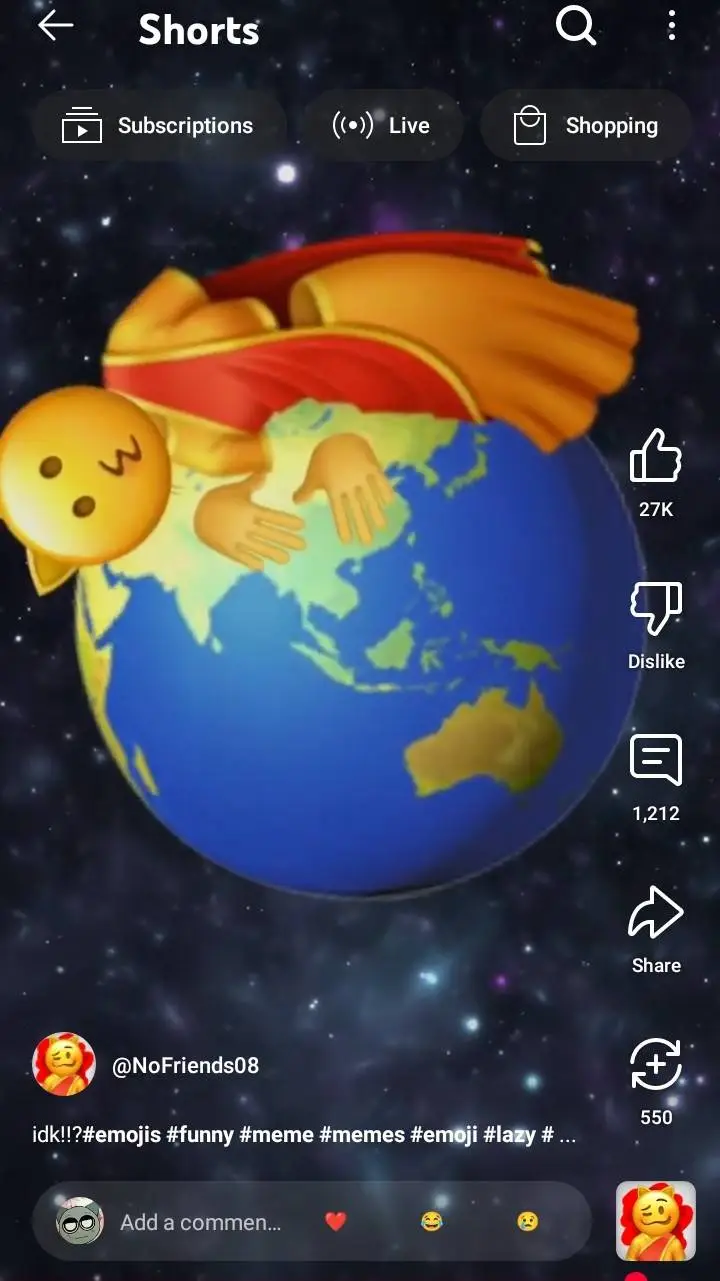Switch to the Live chip
This screenshot has width=720, height=1281.
click(x=382, y=126)
